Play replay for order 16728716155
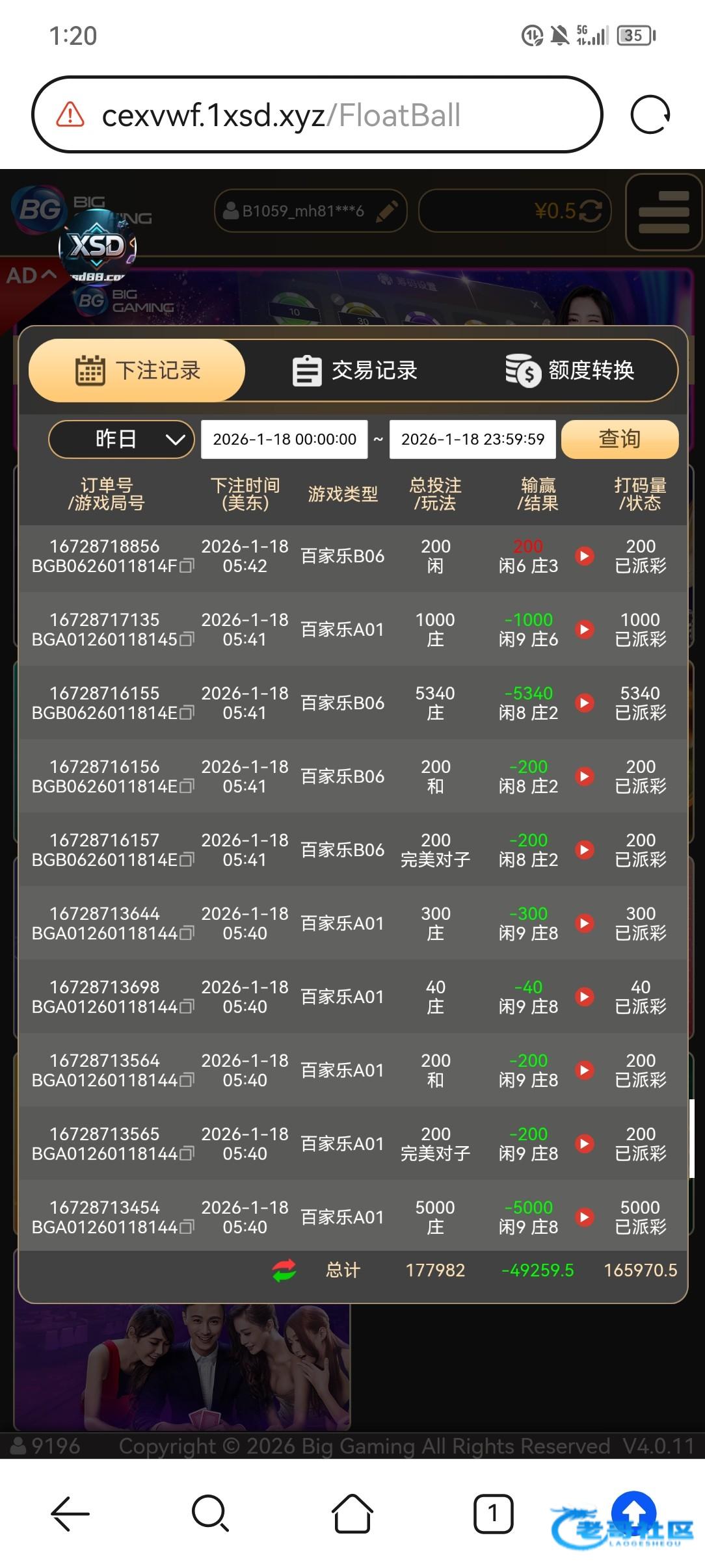Screen dimensions: 705x1568 point(585,703)
